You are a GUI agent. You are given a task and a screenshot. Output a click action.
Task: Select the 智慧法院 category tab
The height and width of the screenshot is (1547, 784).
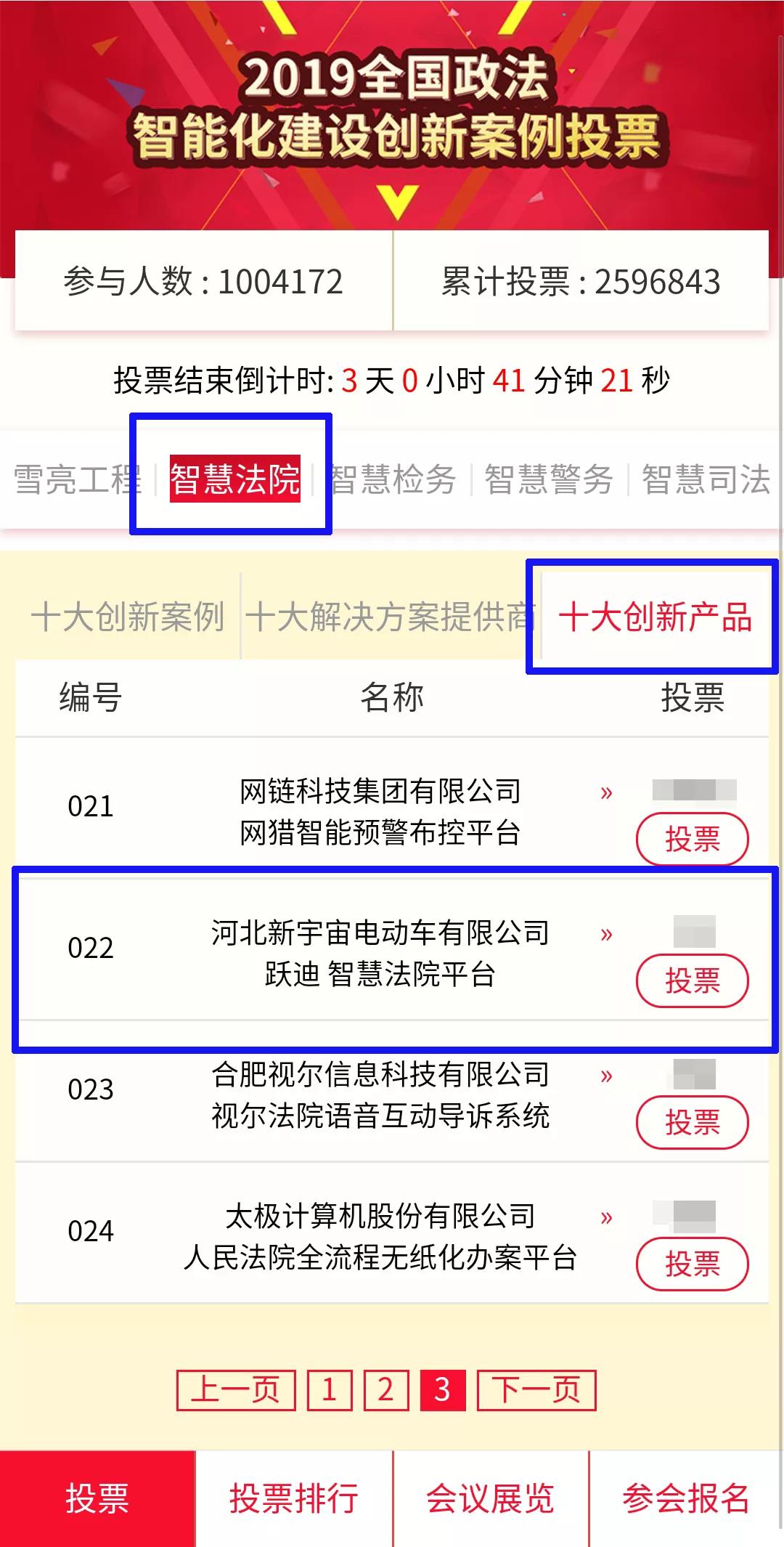[x=234, y=479]
